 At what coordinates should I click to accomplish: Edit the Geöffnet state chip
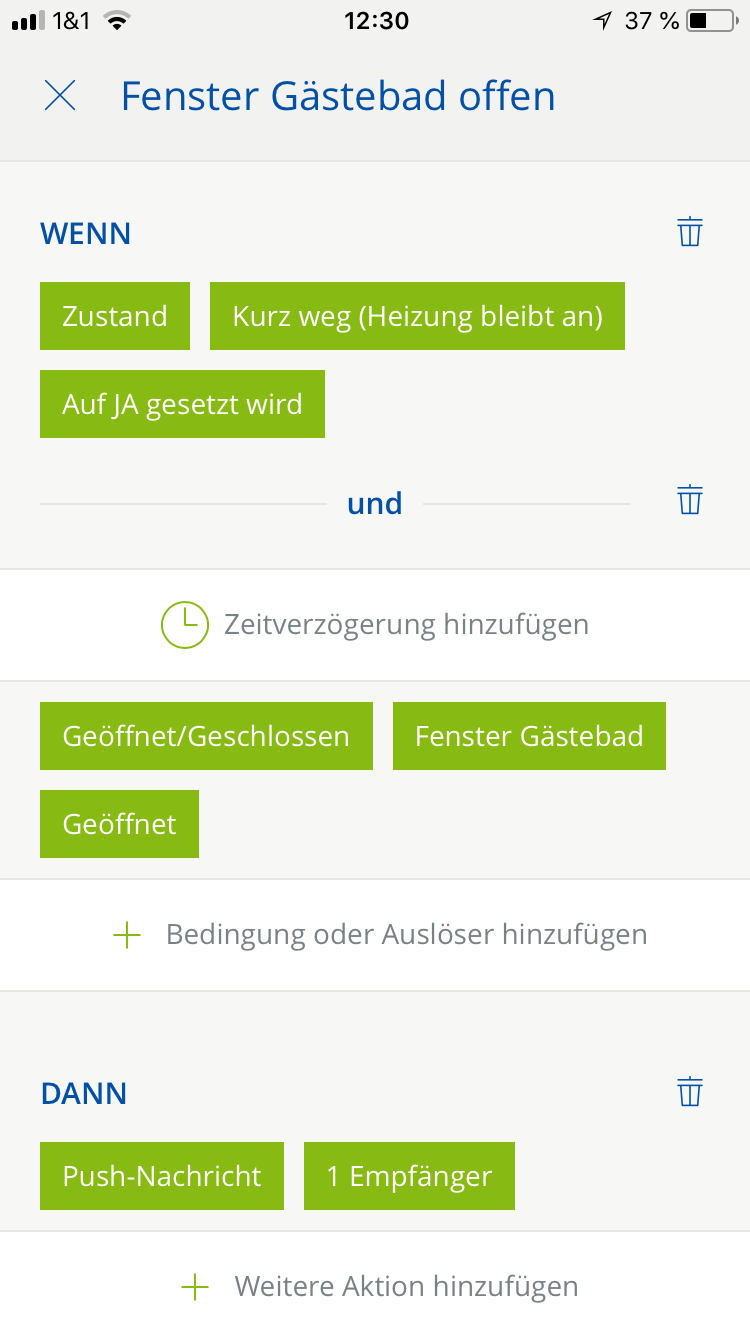coord(119,824)
